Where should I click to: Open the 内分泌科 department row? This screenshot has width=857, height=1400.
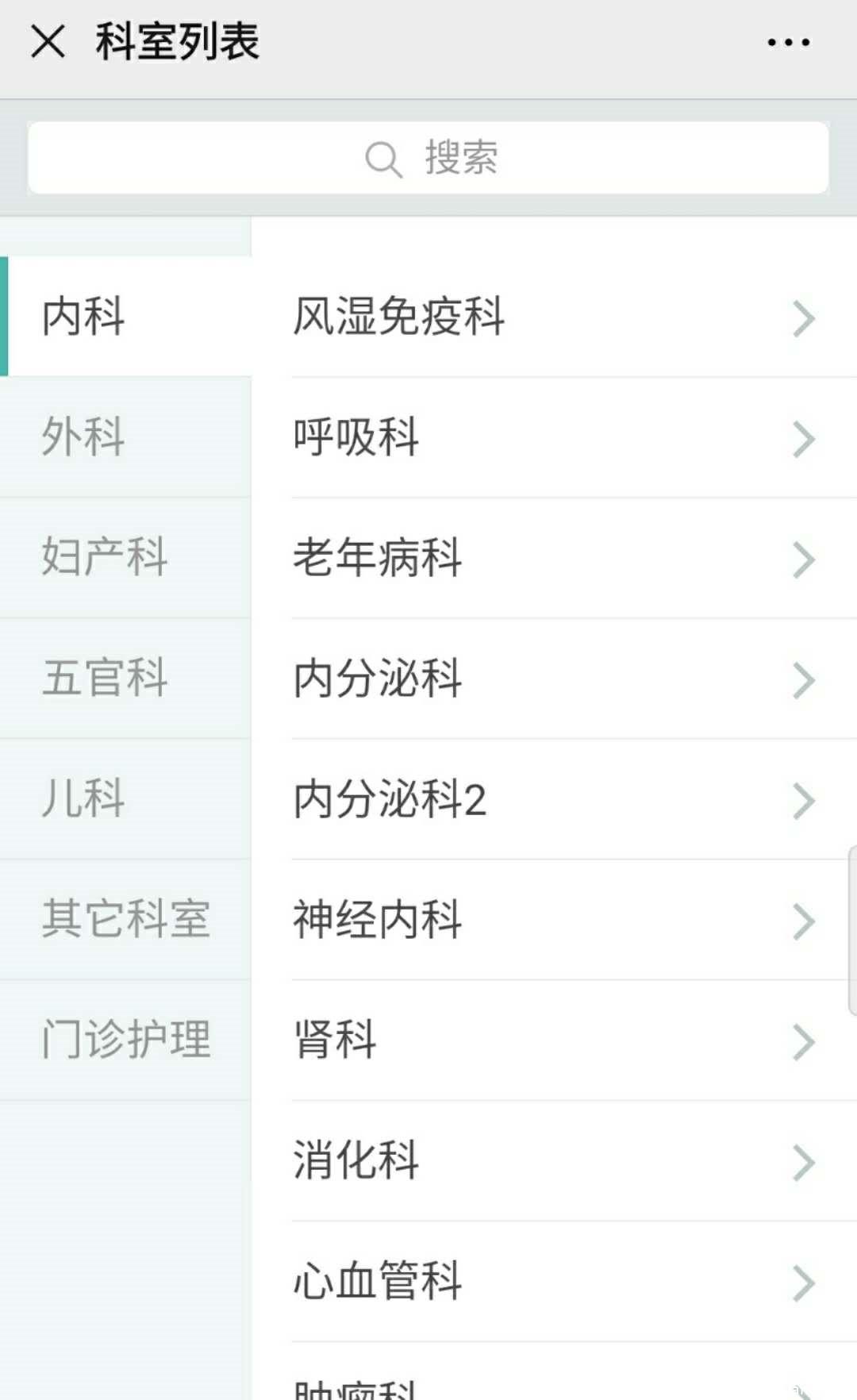[x=554, y=679]
